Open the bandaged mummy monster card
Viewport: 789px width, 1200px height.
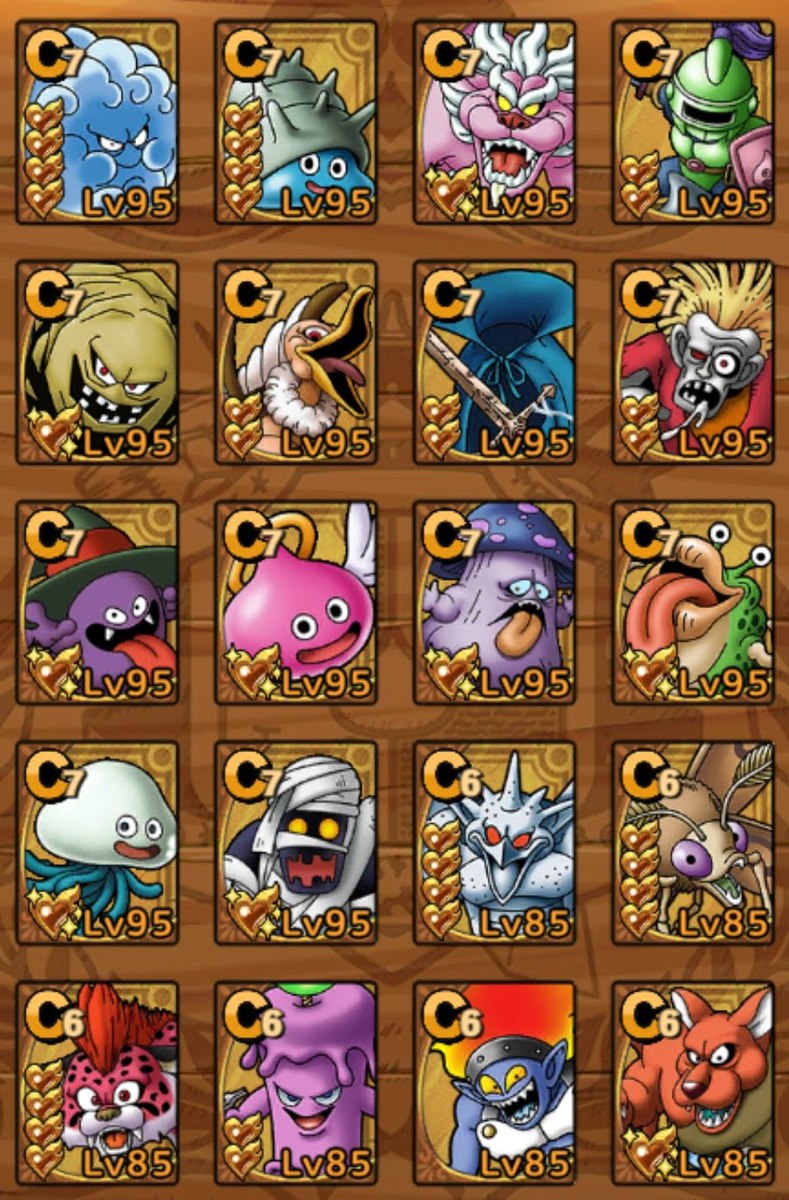point(296,842)
